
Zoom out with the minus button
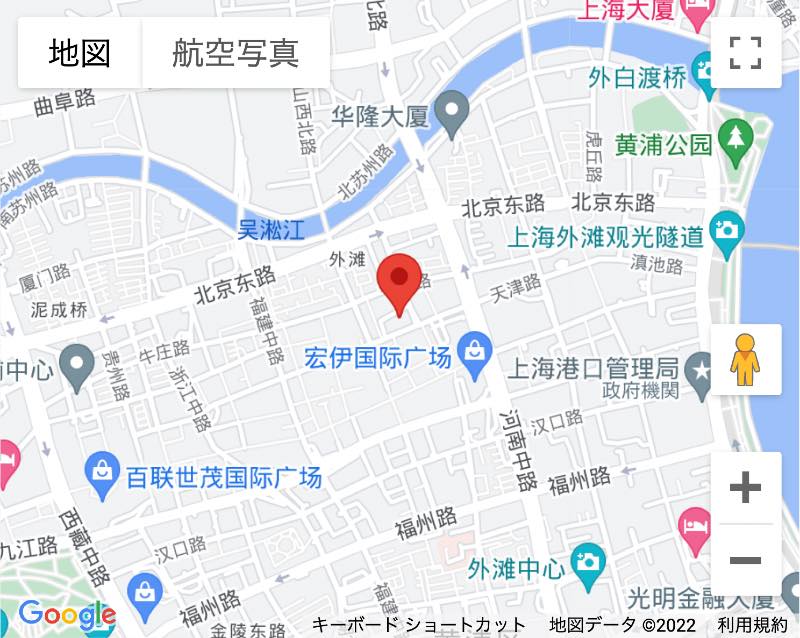(x=745, y=559)
